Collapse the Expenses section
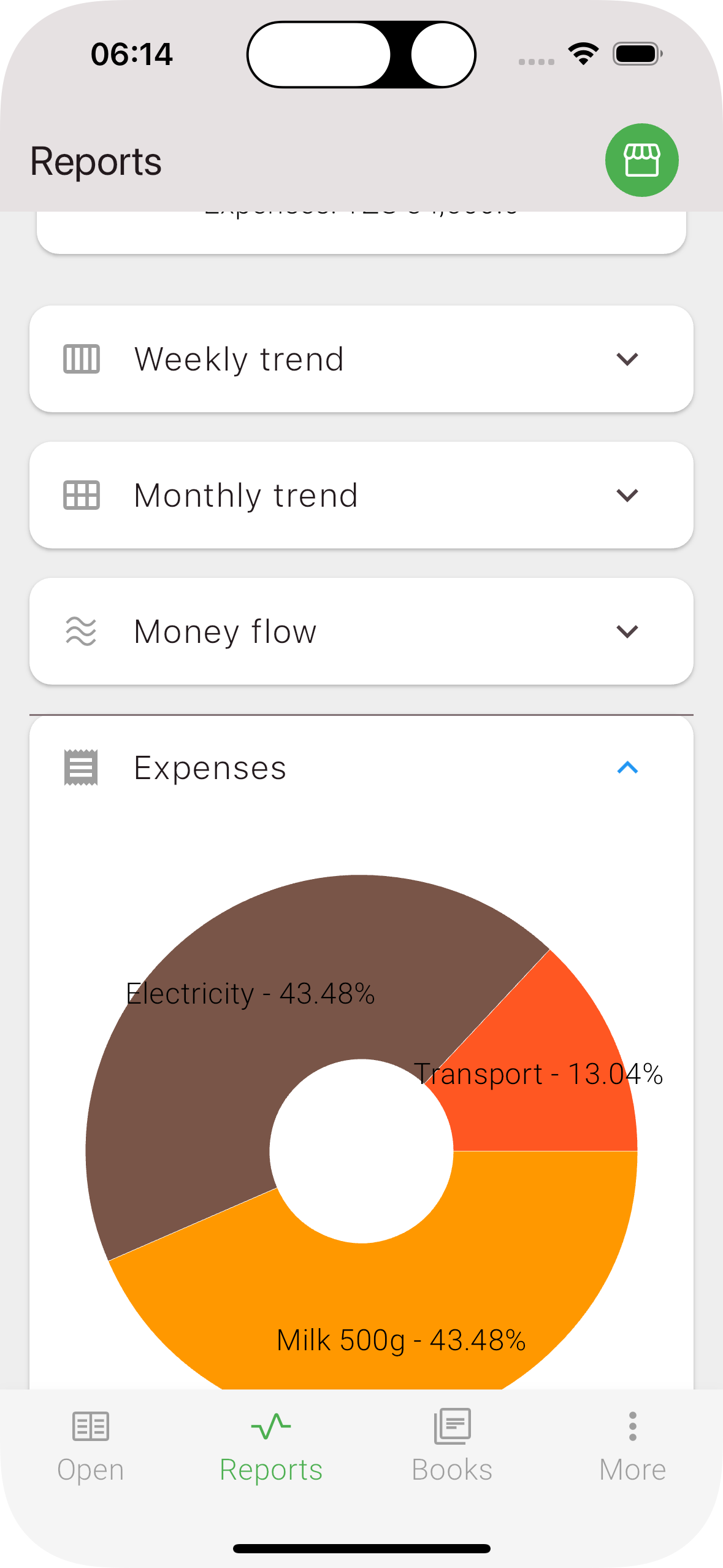 (627, 767)
